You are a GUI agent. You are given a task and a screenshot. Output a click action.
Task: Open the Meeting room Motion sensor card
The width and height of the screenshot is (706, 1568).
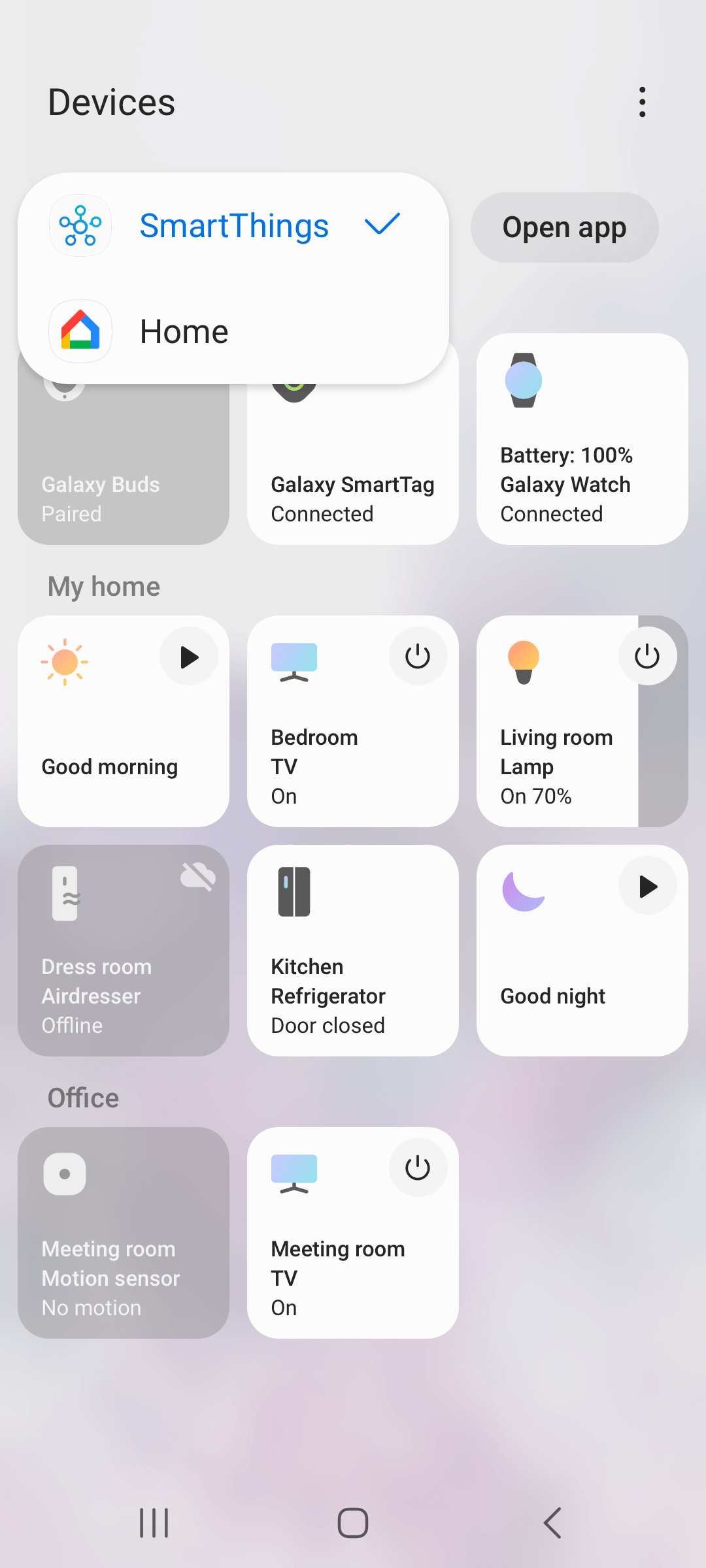tap(123, 1233)
